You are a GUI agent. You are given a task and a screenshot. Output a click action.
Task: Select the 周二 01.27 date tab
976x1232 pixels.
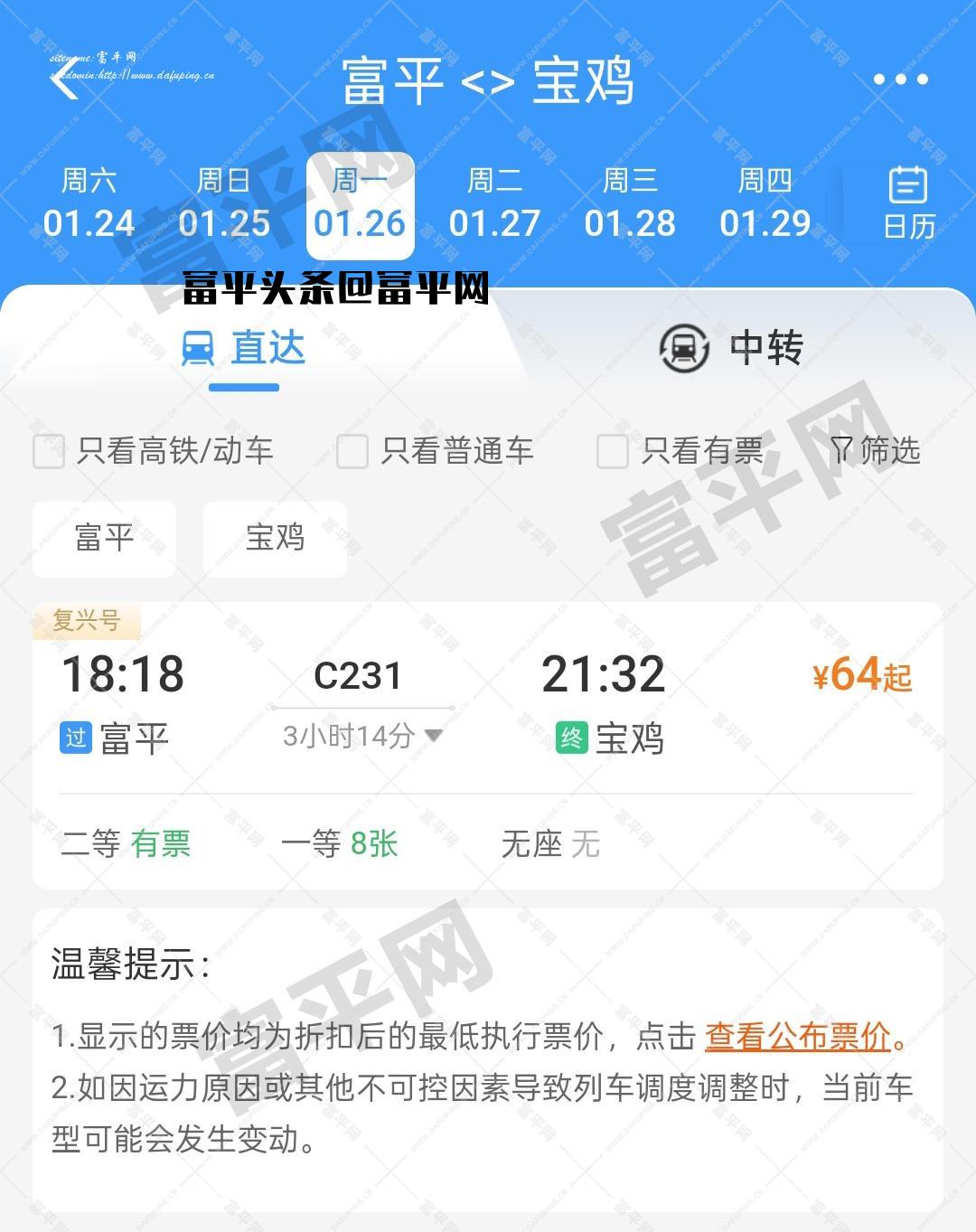pyautogui.click(x=495, y=202)
